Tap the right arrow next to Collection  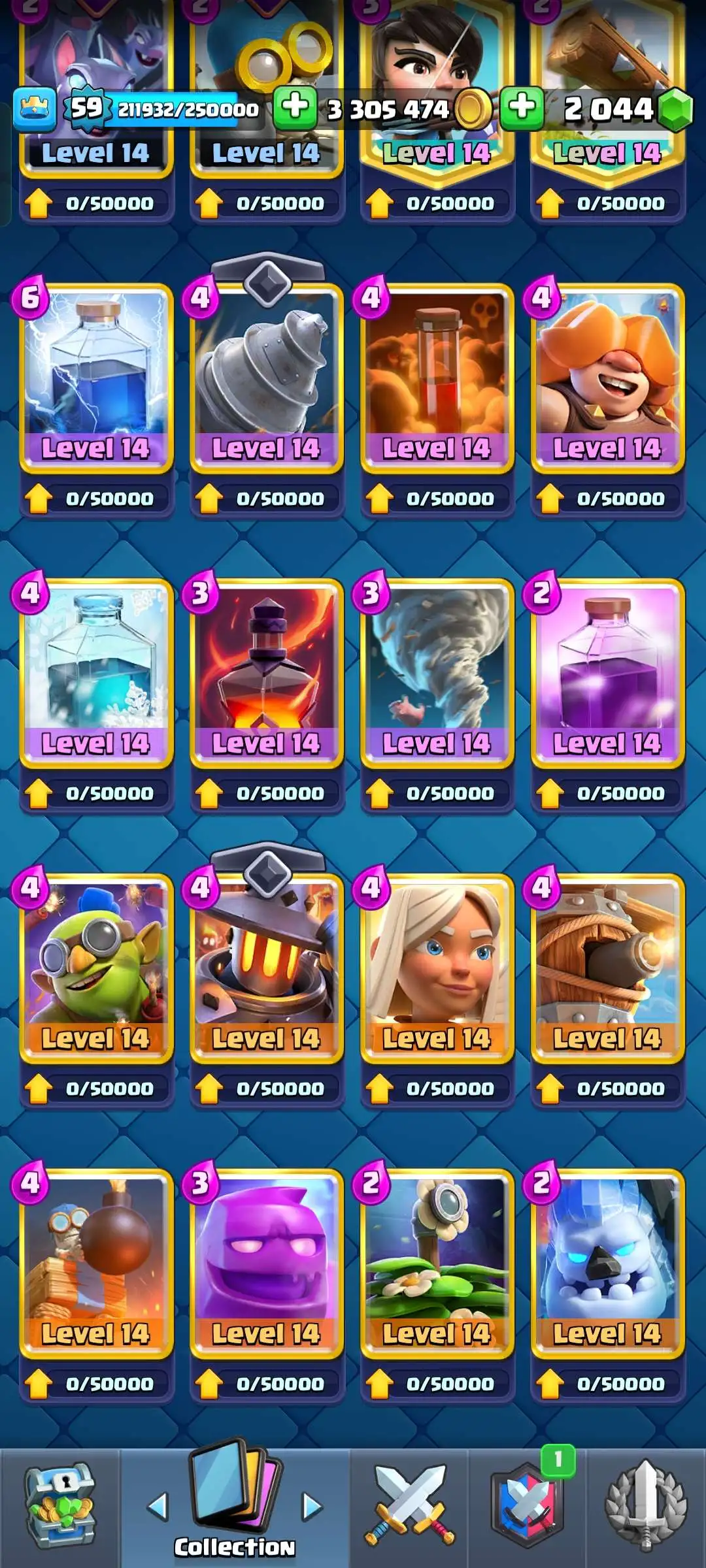[x=312, y=1507]
